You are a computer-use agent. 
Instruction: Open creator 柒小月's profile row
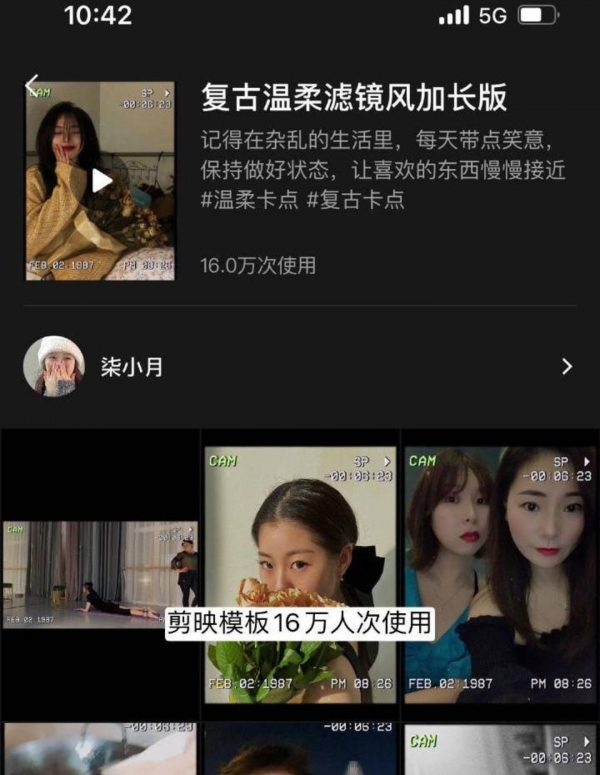click(x=300, y=366)
